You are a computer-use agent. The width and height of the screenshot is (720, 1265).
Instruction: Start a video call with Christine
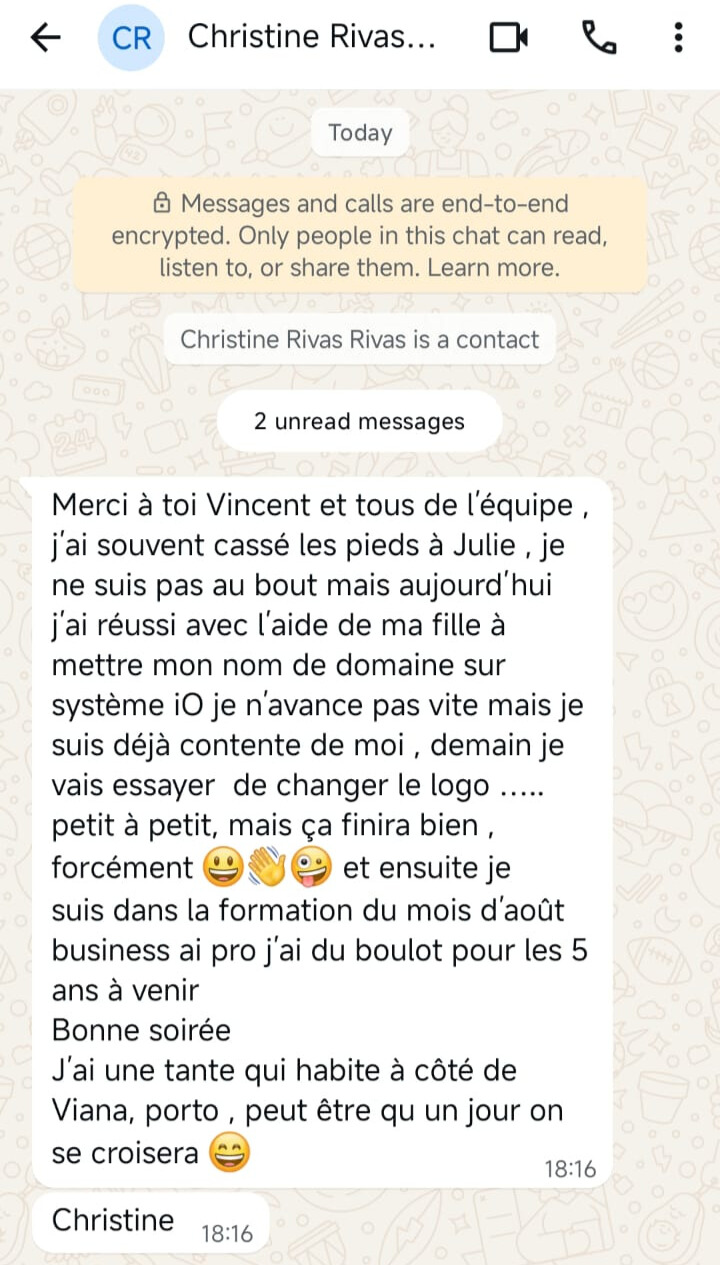pos(508,38)
